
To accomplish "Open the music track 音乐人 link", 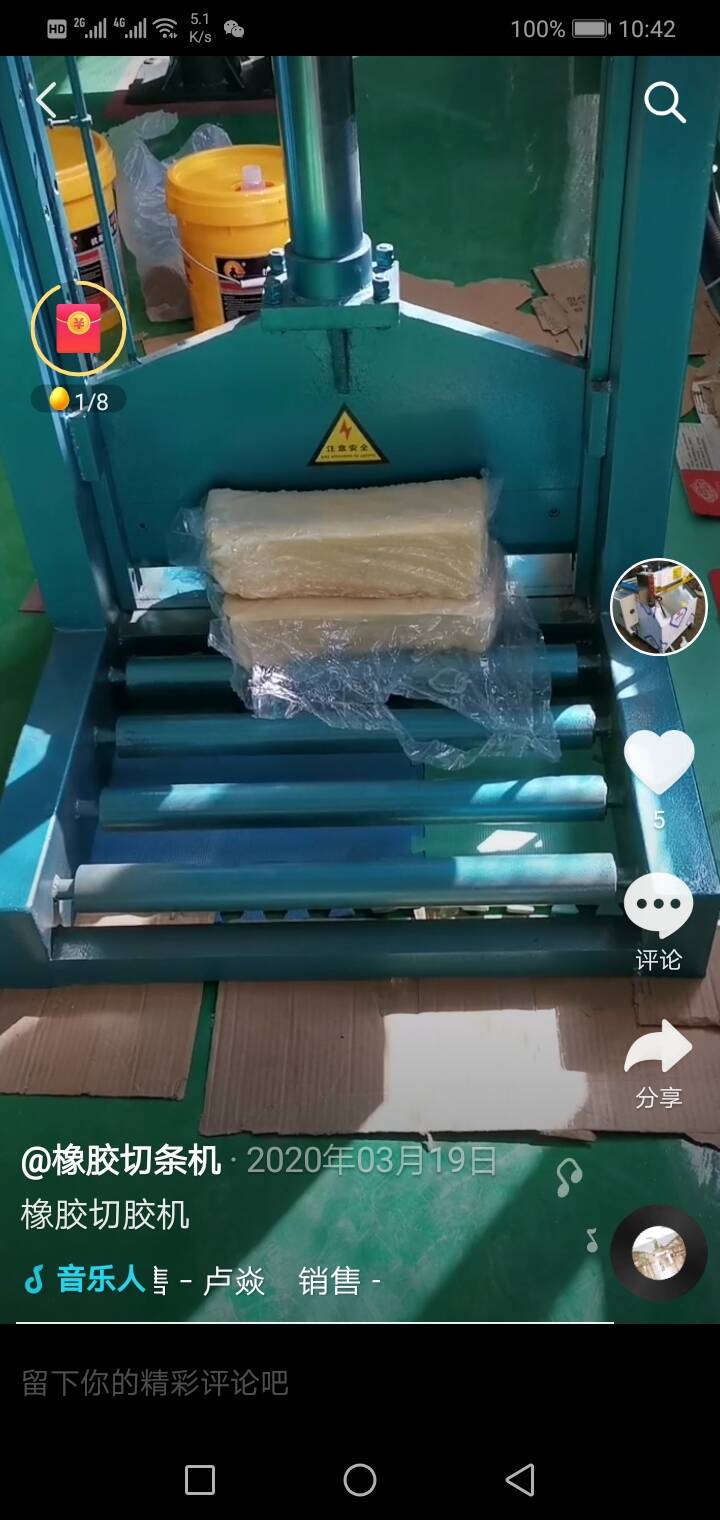I will coord(100,1280).
